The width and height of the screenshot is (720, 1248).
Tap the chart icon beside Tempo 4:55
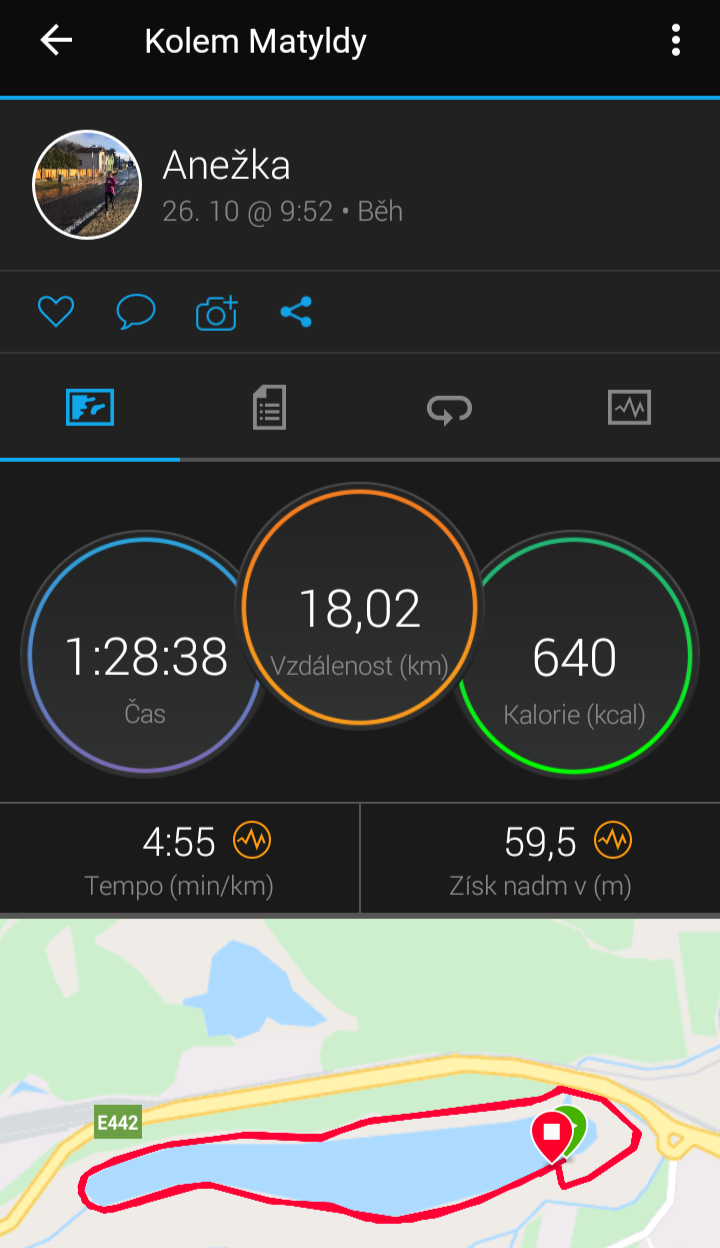click(252, 841)
